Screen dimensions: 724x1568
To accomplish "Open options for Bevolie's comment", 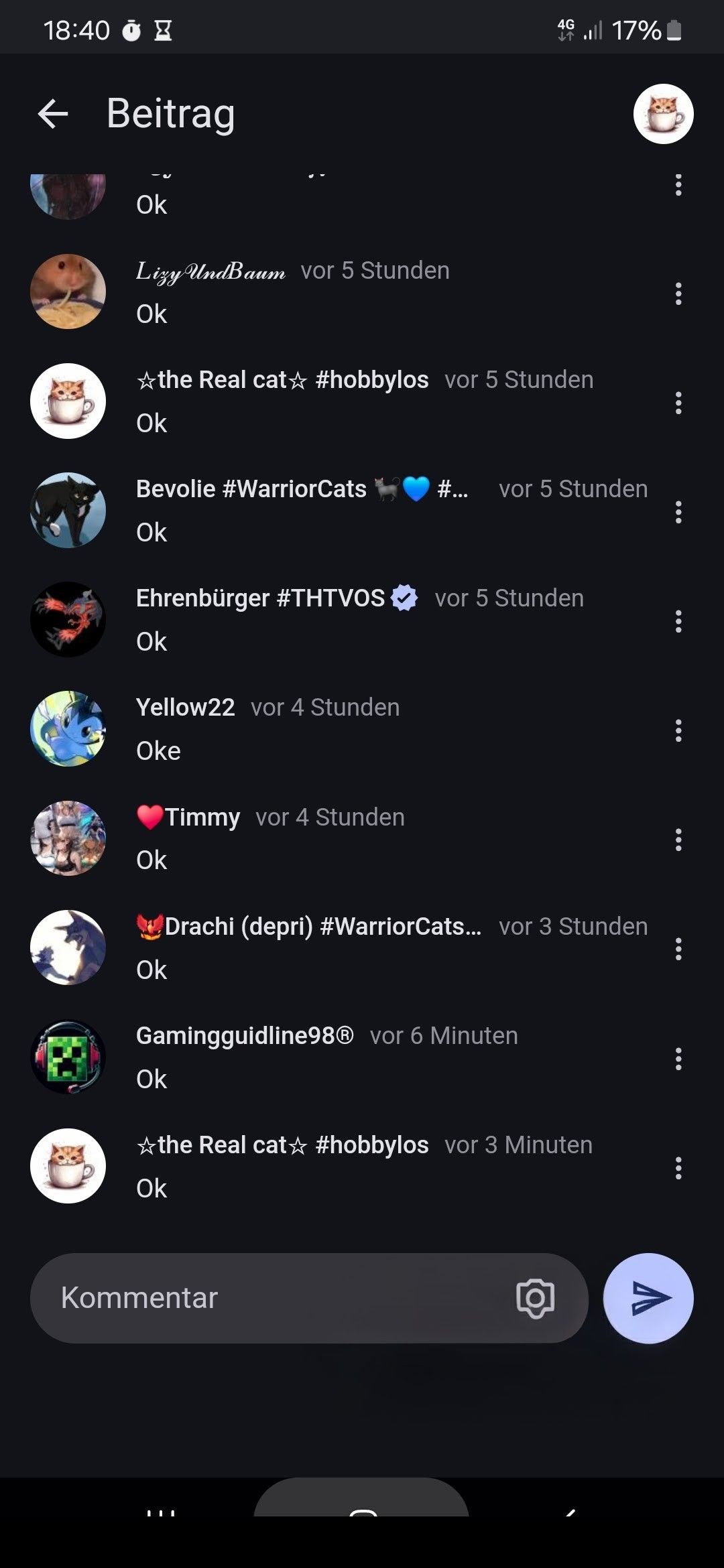I will 678,512.
